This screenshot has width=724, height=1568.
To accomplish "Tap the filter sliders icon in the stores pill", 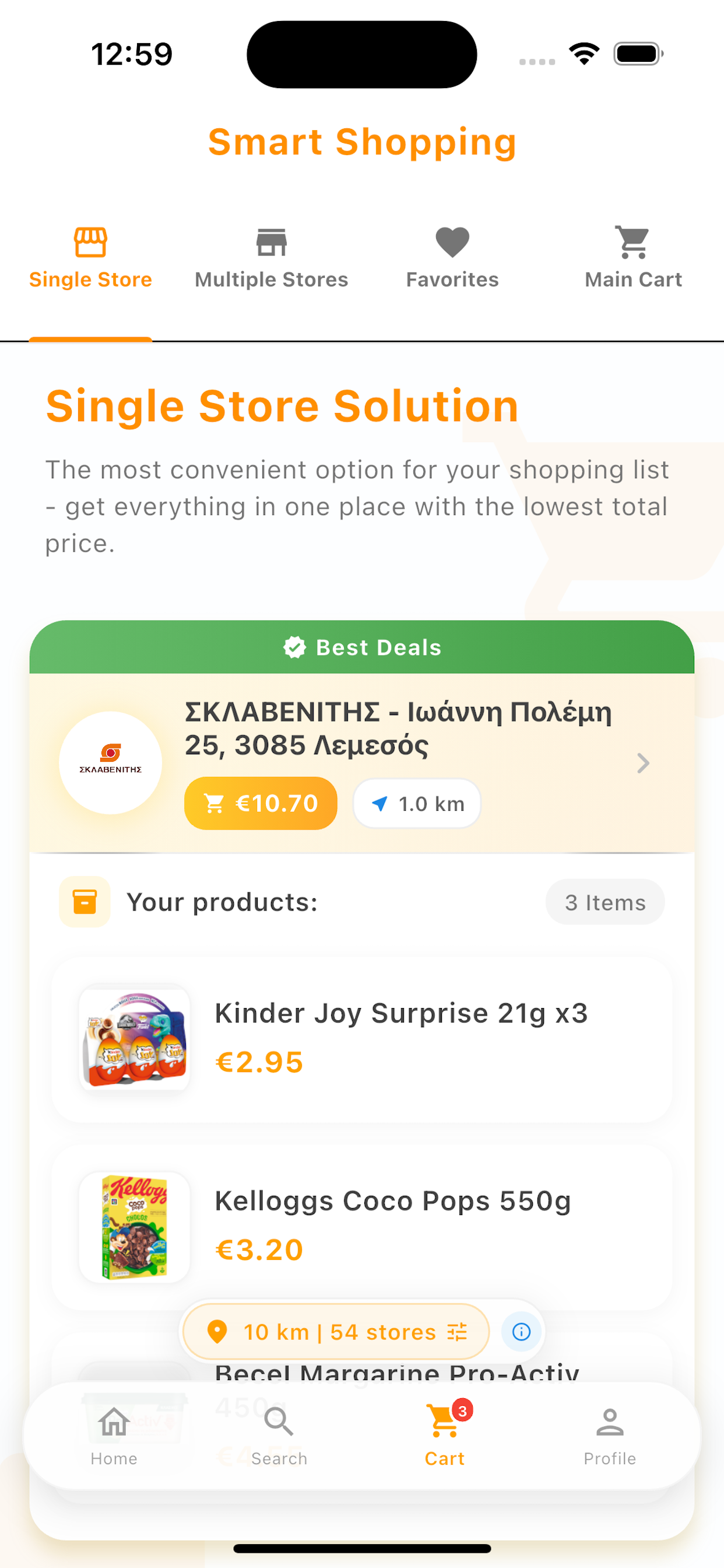I will [x=458, y=1331].
